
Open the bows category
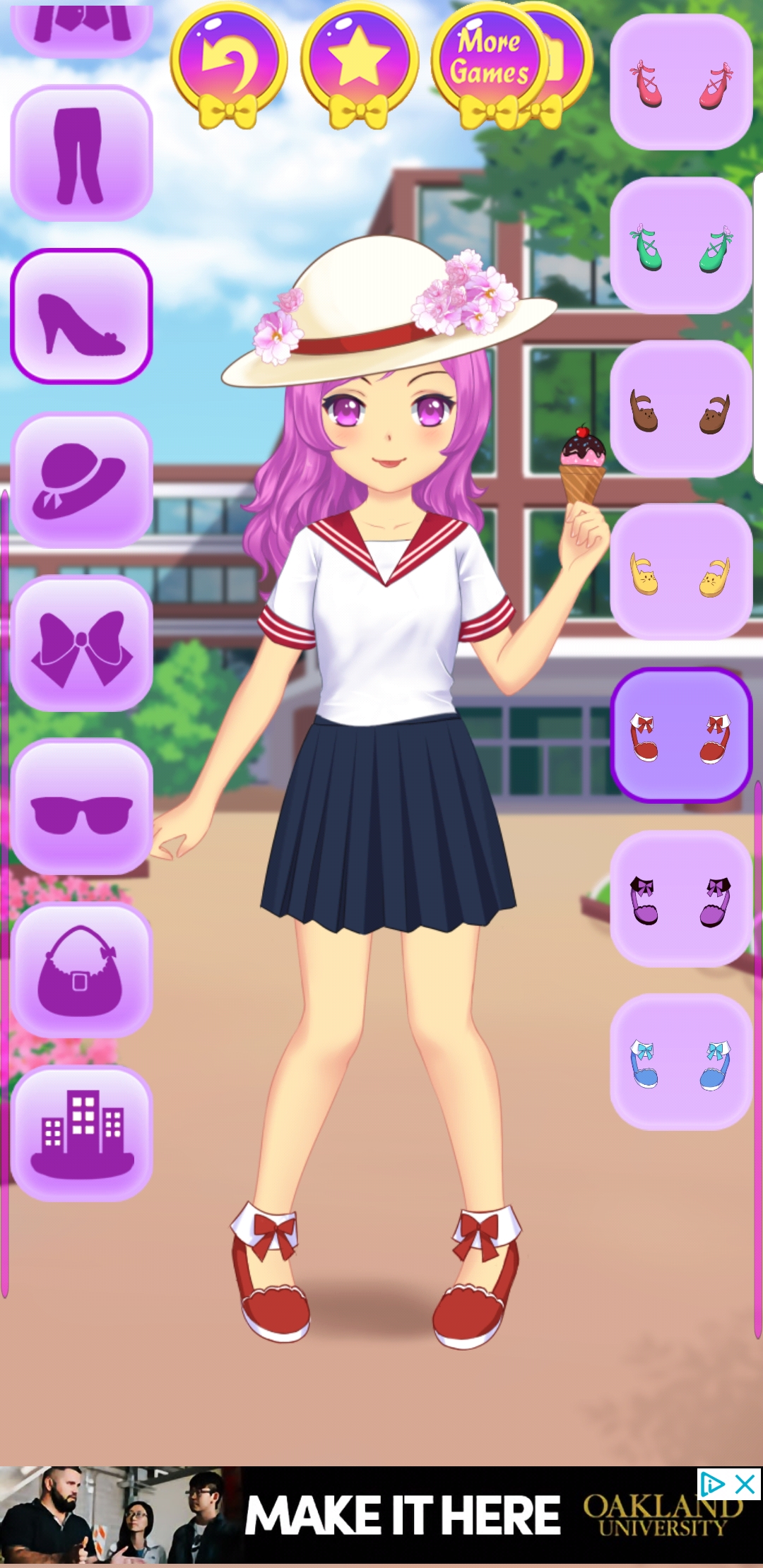pos(82,643)
